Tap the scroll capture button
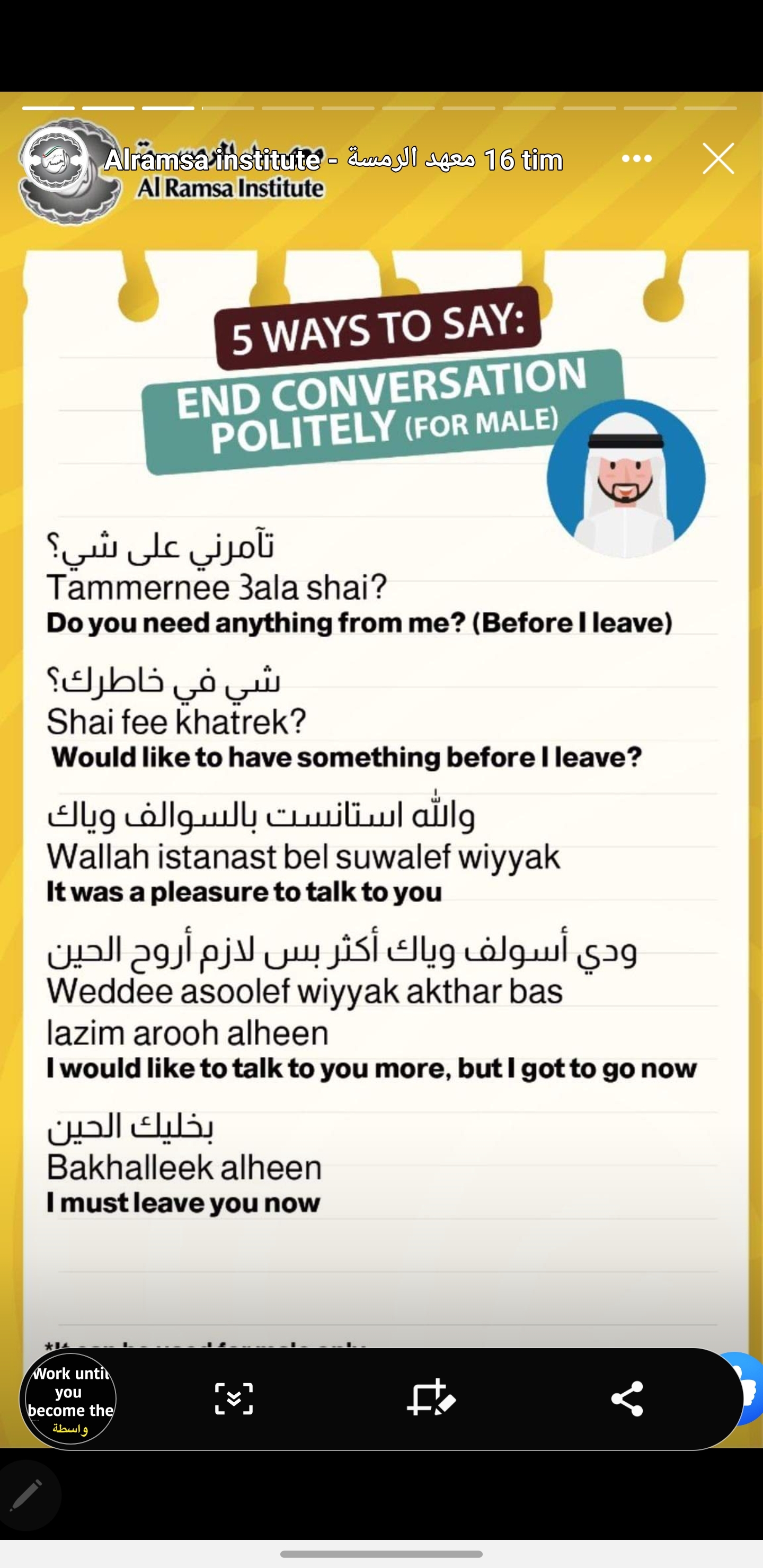Image resolution: width=763 pixels, height=1568 pixels. (x=234, y=1398)
